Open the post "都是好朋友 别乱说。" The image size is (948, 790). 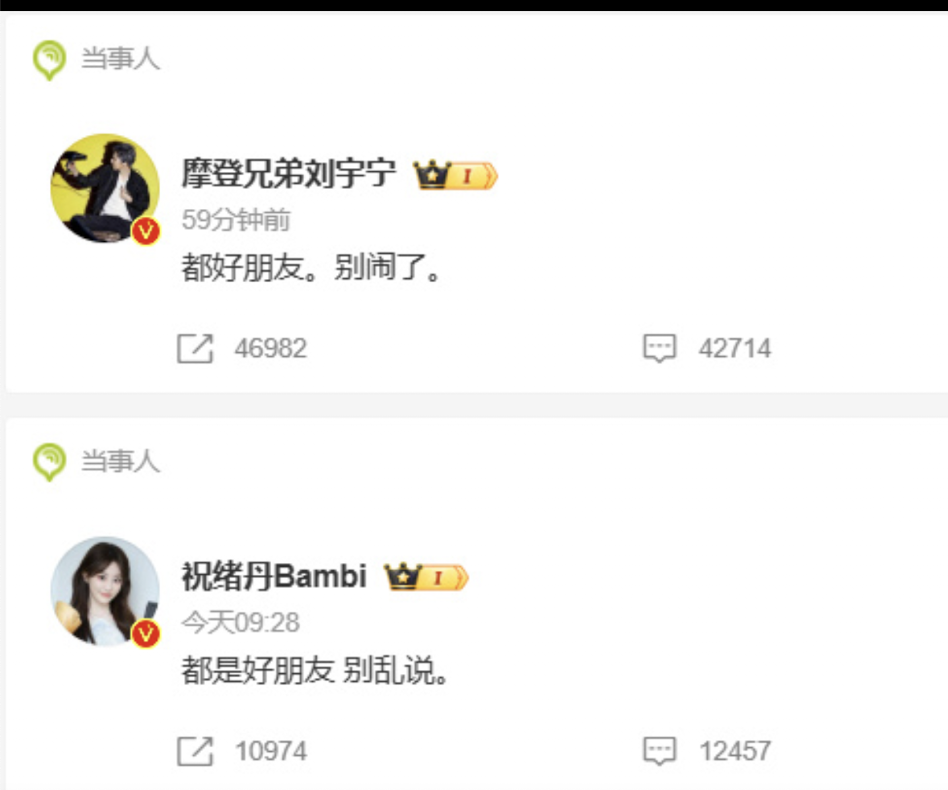[315, 670]
